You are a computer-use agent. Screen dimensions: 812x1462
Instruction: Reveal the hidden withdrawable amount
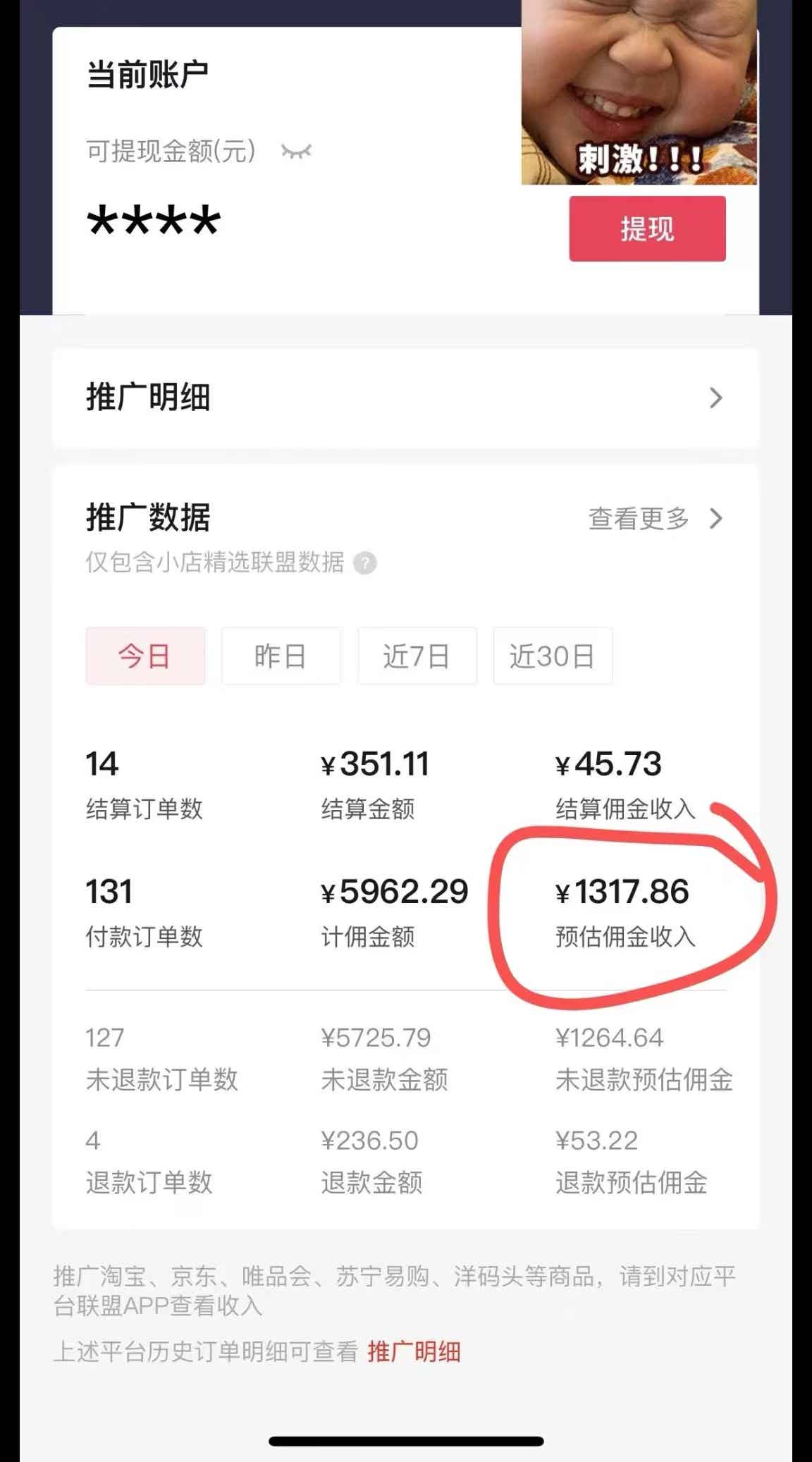pyautogui.click(x=296, y=152)
